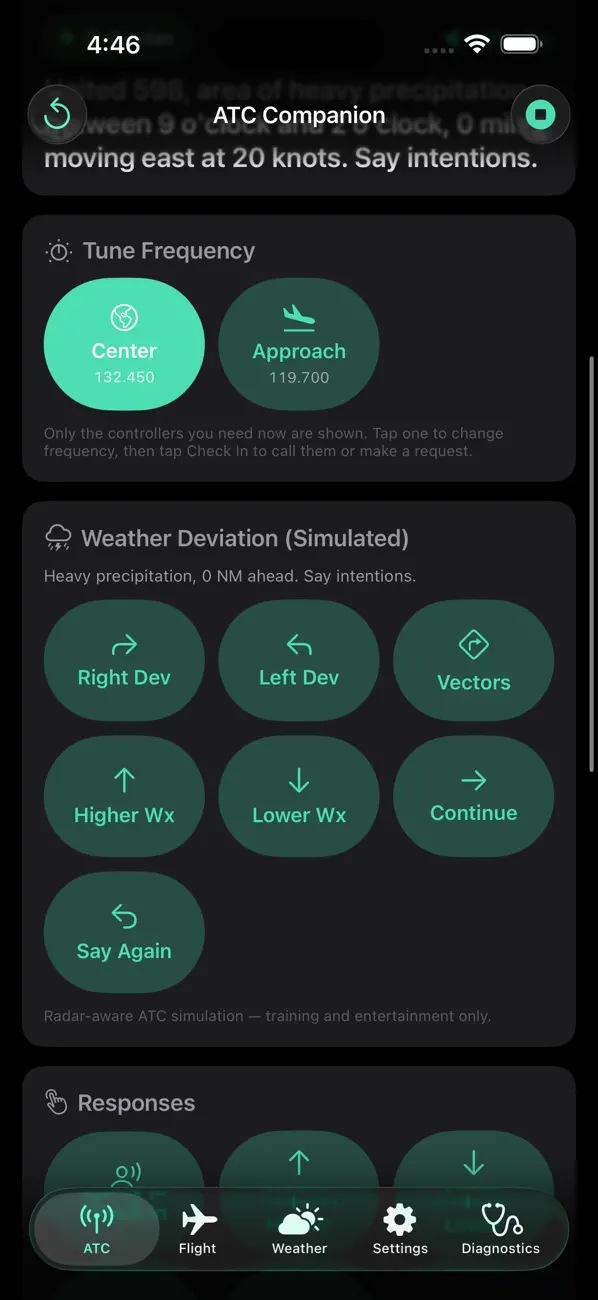Tap the stop button in top bar
Image resolution: width=598 pixels, height=1300 pixels.
[x=540, y=115]
